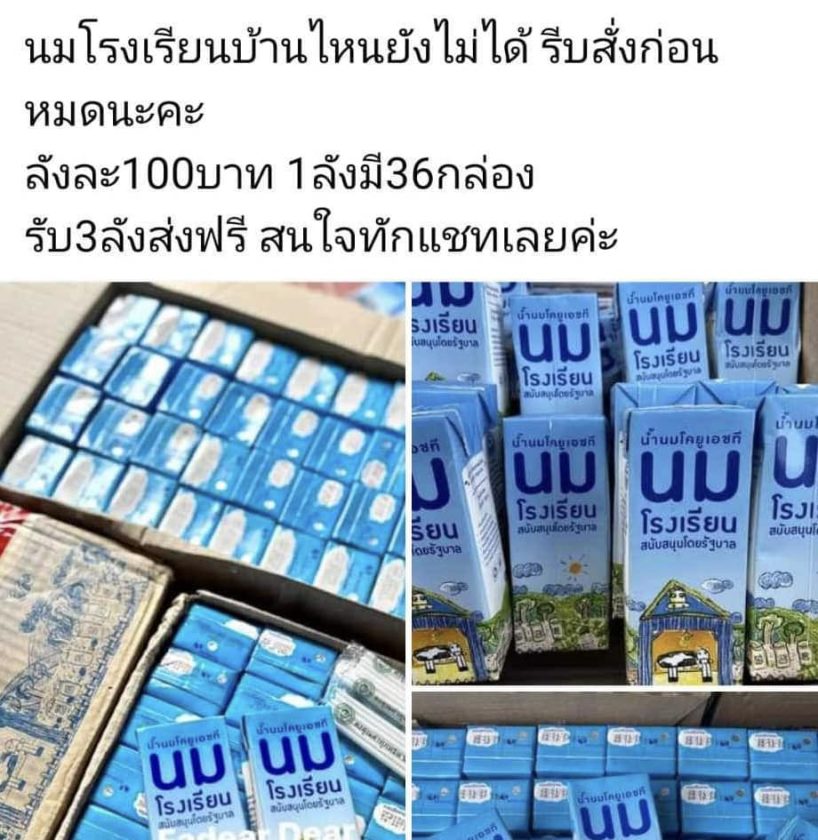
Task: Open the photo of blue cartons in boxes
Action: tap(203, 560)
